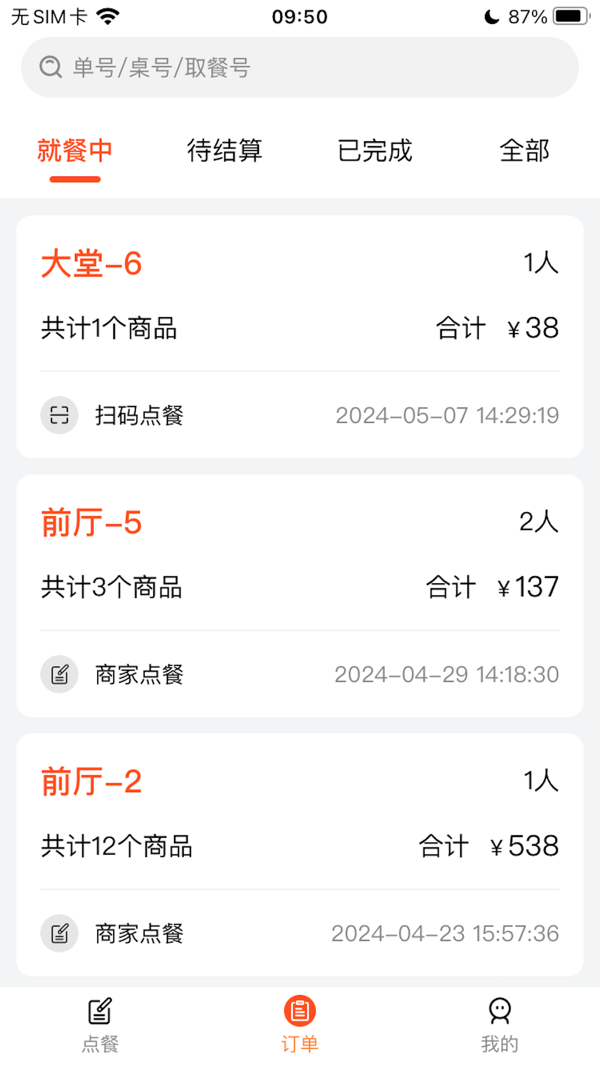Go to 点餐 in the bottom bar
The image size is (600, 1067).
(100, 1025)
